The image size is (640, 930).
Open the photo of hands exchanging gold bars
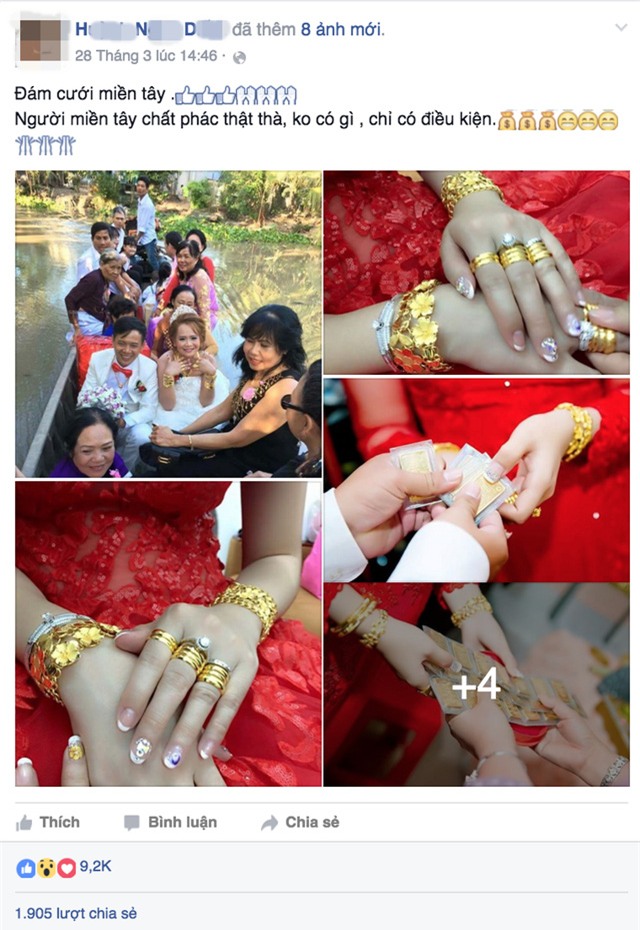click(x=476, y=479)
